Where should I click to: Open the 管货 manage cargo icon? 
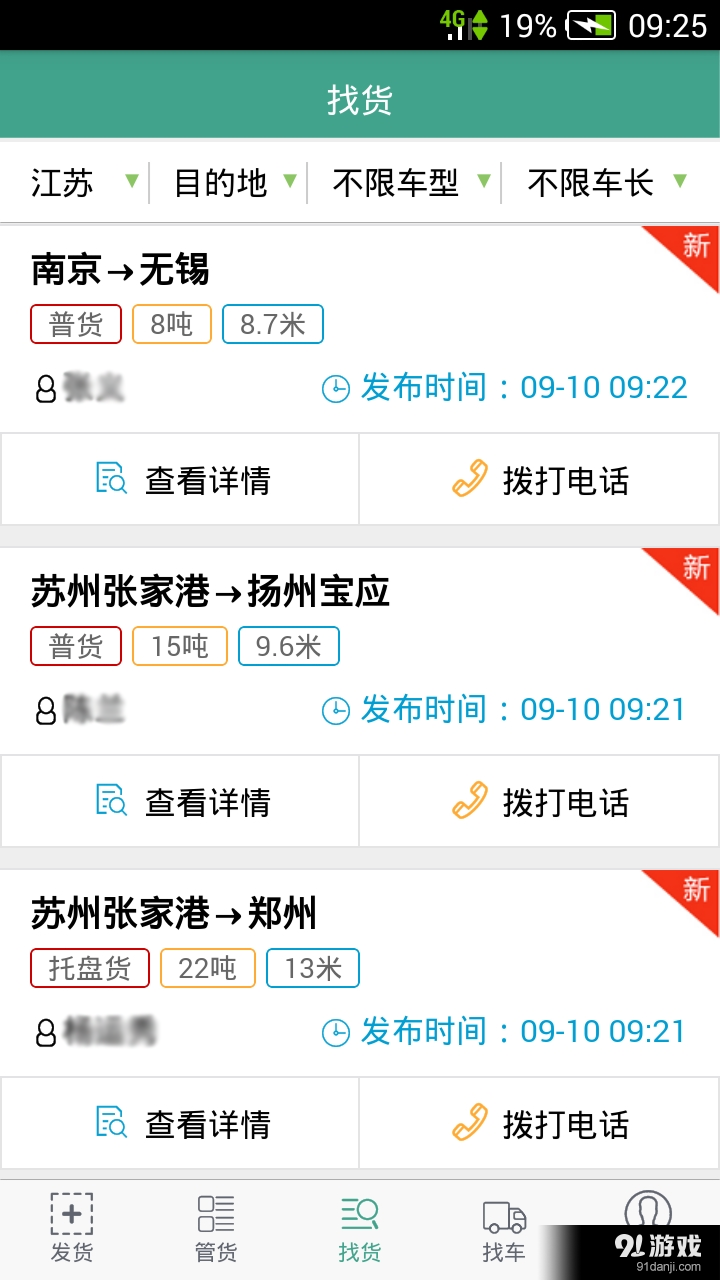pyautogui.click(x=215, y=1213)
